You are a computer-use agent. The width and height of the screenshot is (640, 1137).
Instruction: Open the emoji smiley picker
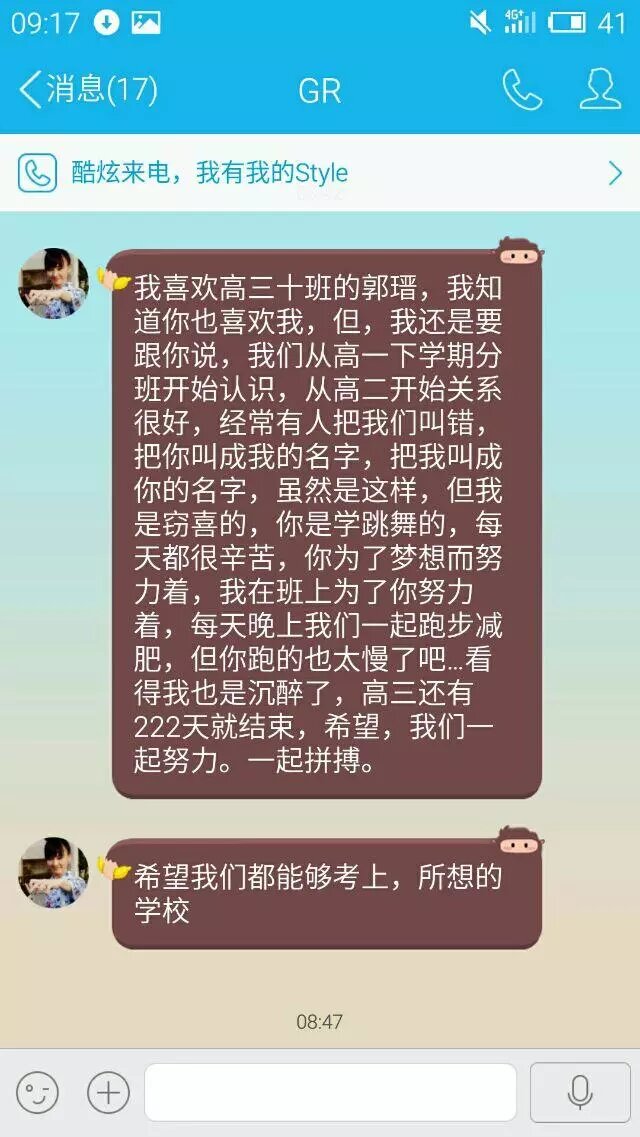tap(38, 1092)
